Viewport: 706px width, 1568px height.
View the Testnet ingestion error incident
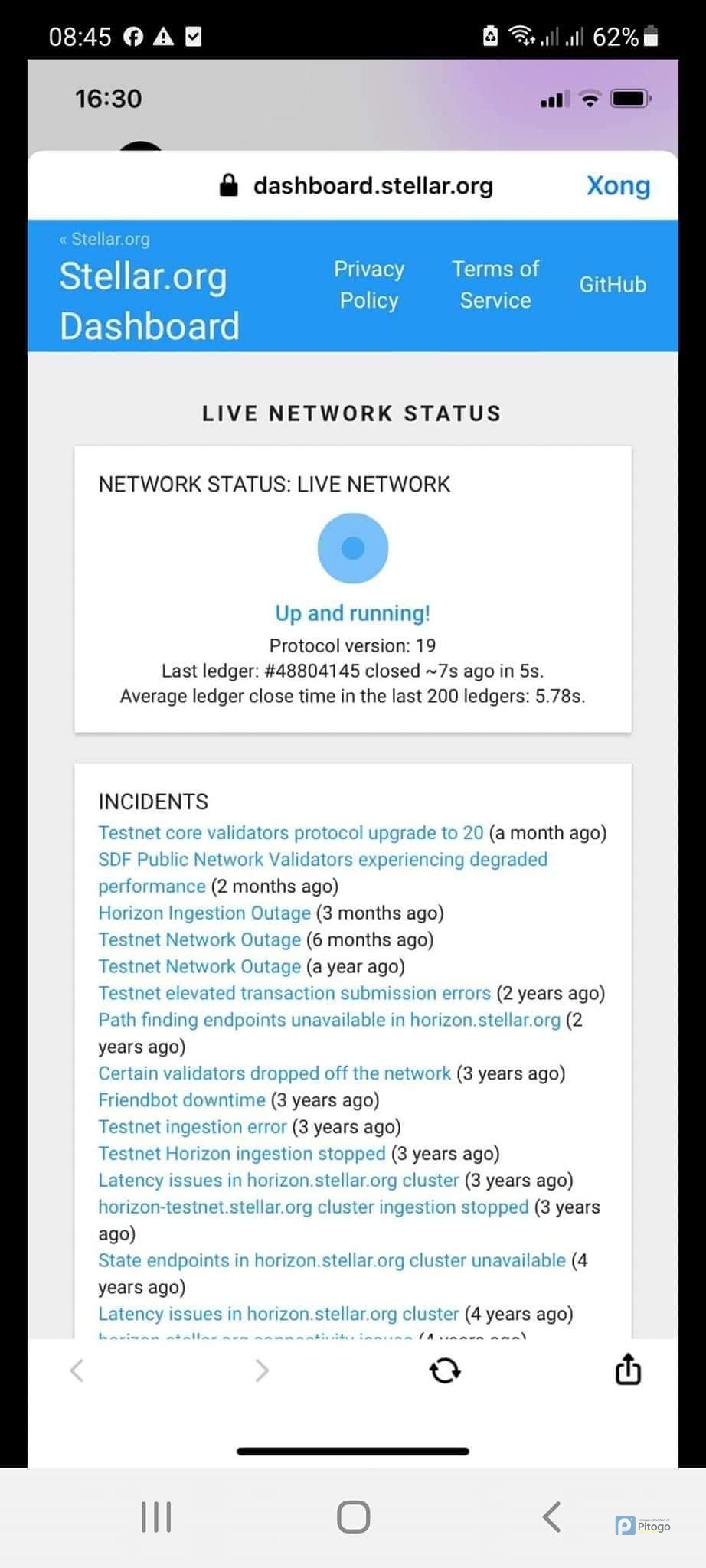click(x=192, y=1127)
